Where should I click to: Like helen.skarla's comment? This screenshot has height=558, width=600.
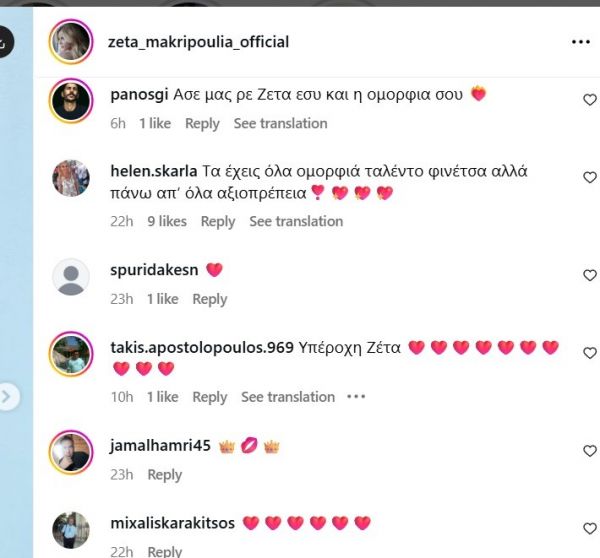[589, 177]
